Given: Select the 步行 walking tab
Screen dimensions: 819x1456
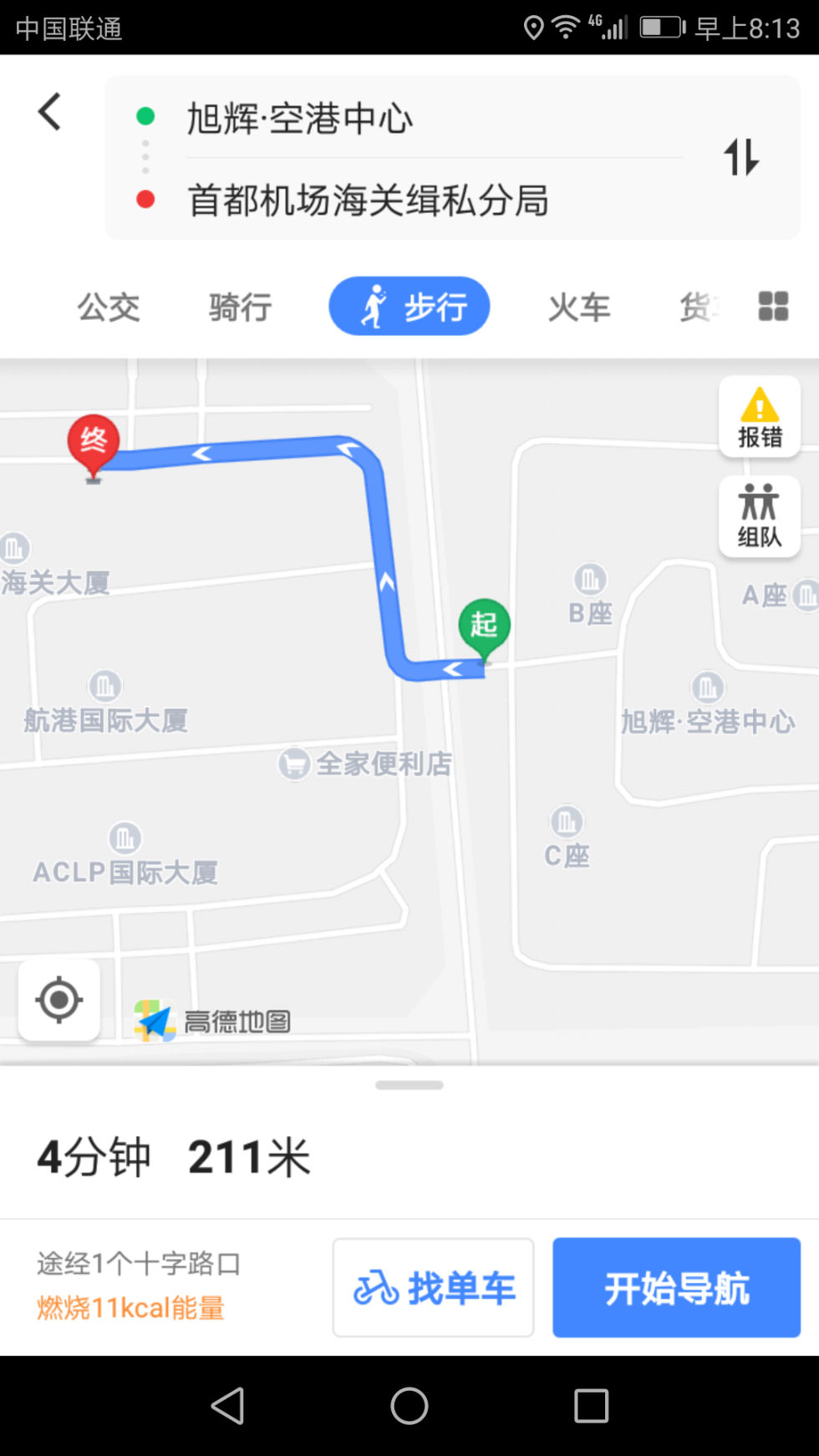Looking at the screenshot, I should click(x=409, y=307).
